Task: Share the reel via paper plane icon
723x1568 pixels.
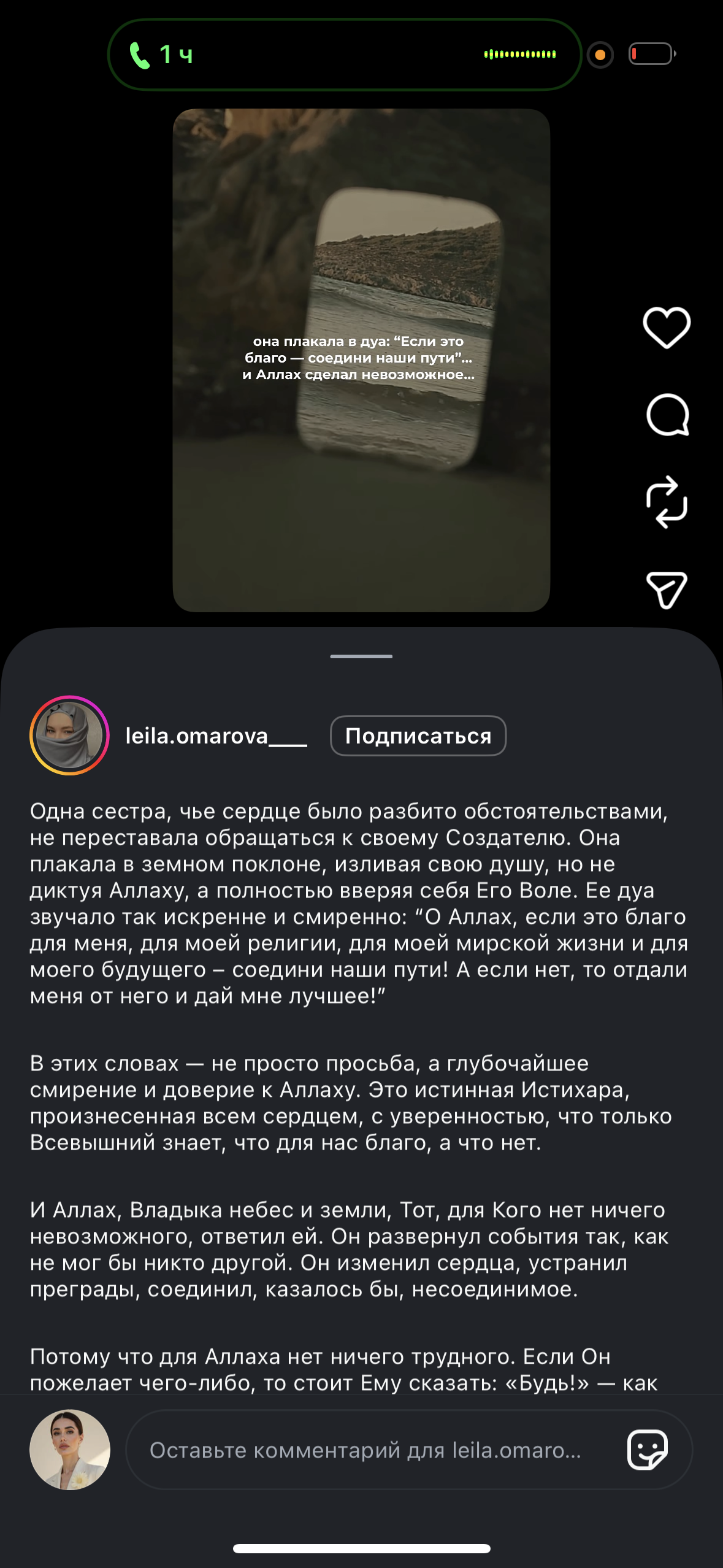Action: point(667,590)
